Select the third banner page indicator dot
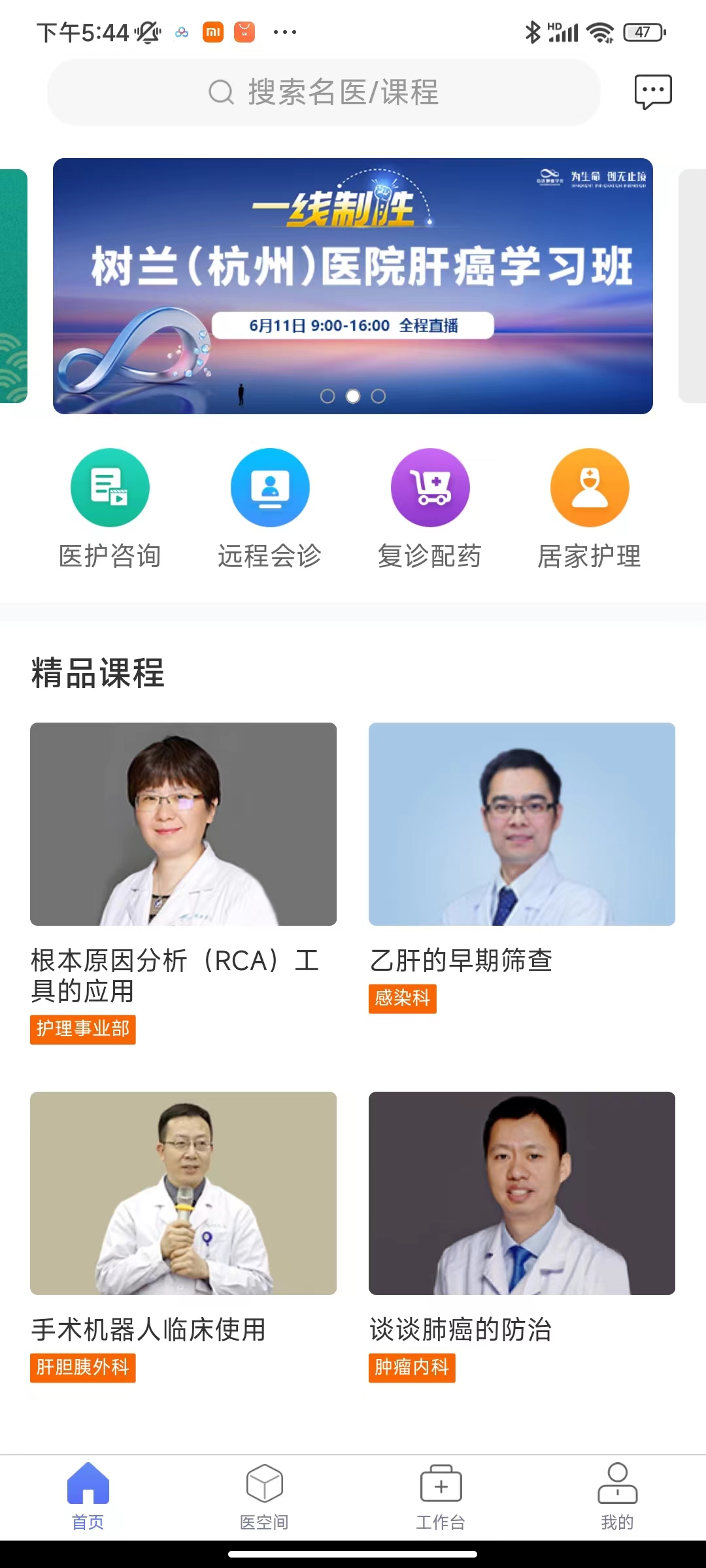 click(378, 396)
